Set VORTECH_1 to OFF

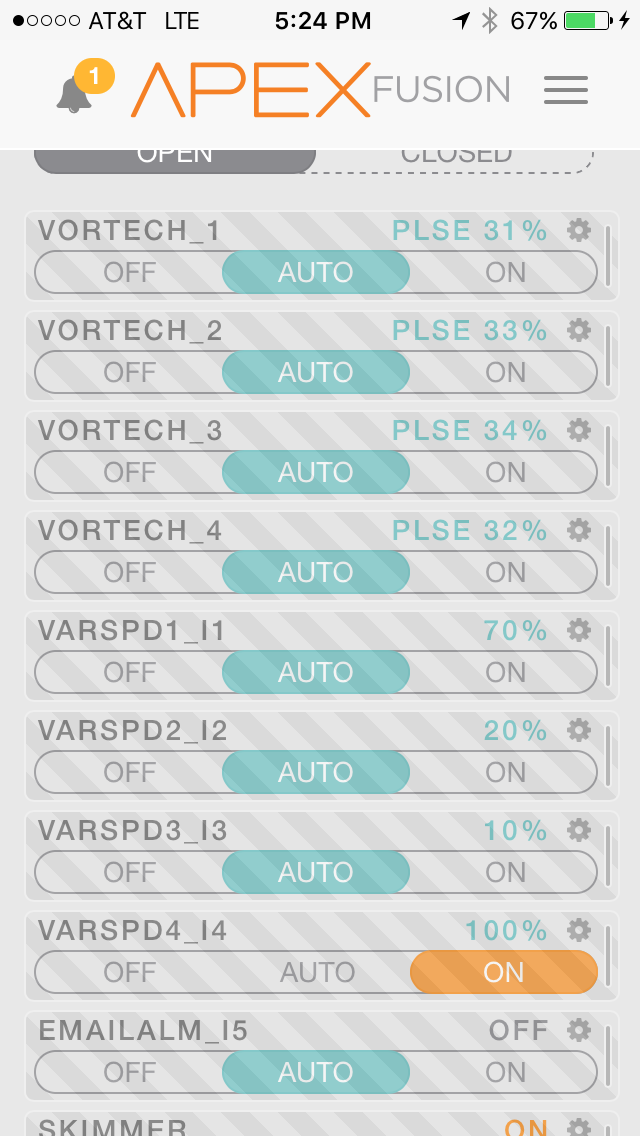point(129,272)
